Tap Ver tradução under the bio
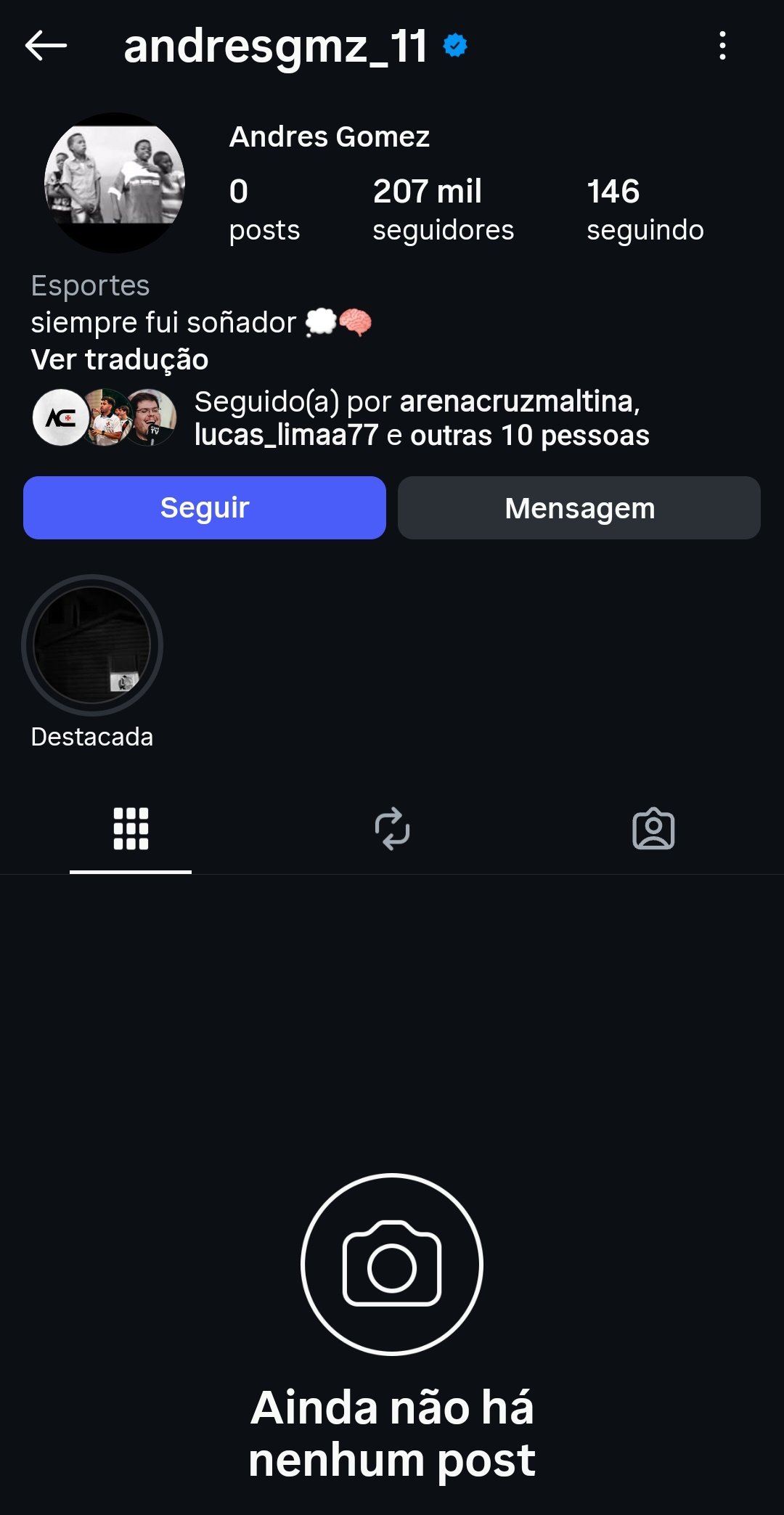Viewport: 784px width, 1515px height. [120, 360]
